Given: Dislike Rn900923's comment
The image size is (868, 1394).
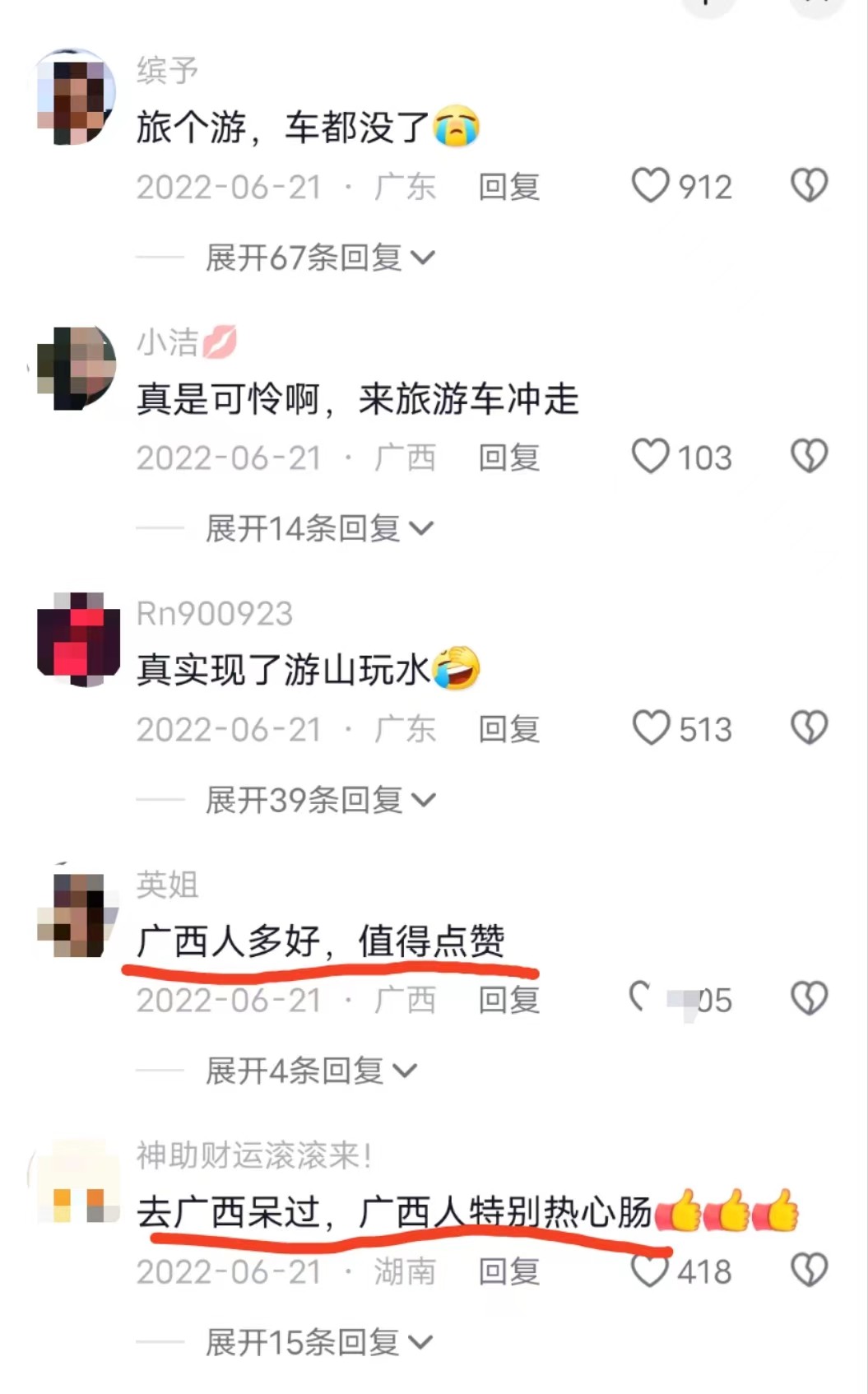Looking at the screenshot, I should [809, 728].
